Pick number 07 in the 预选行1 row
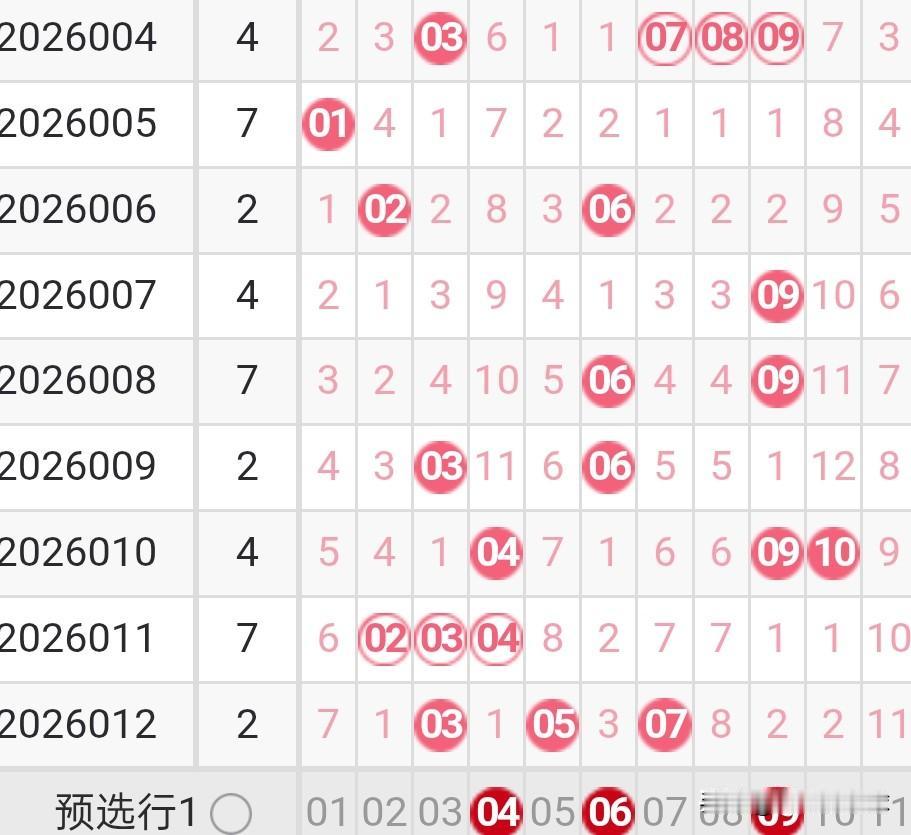911x835 pixels. click(665, 812)
